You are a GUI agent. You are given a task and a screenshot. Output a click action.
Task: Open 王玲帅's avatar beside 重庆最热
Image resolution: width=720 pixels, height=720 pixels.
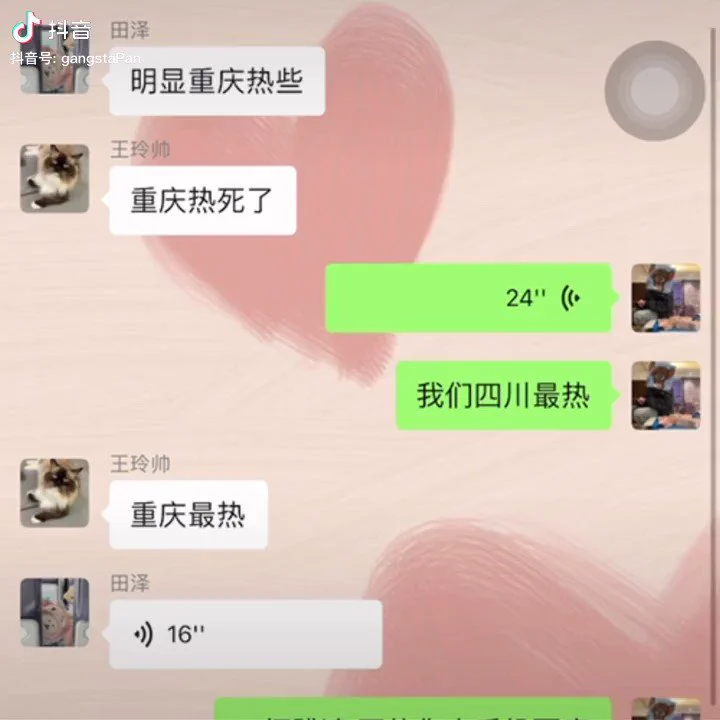55,493
